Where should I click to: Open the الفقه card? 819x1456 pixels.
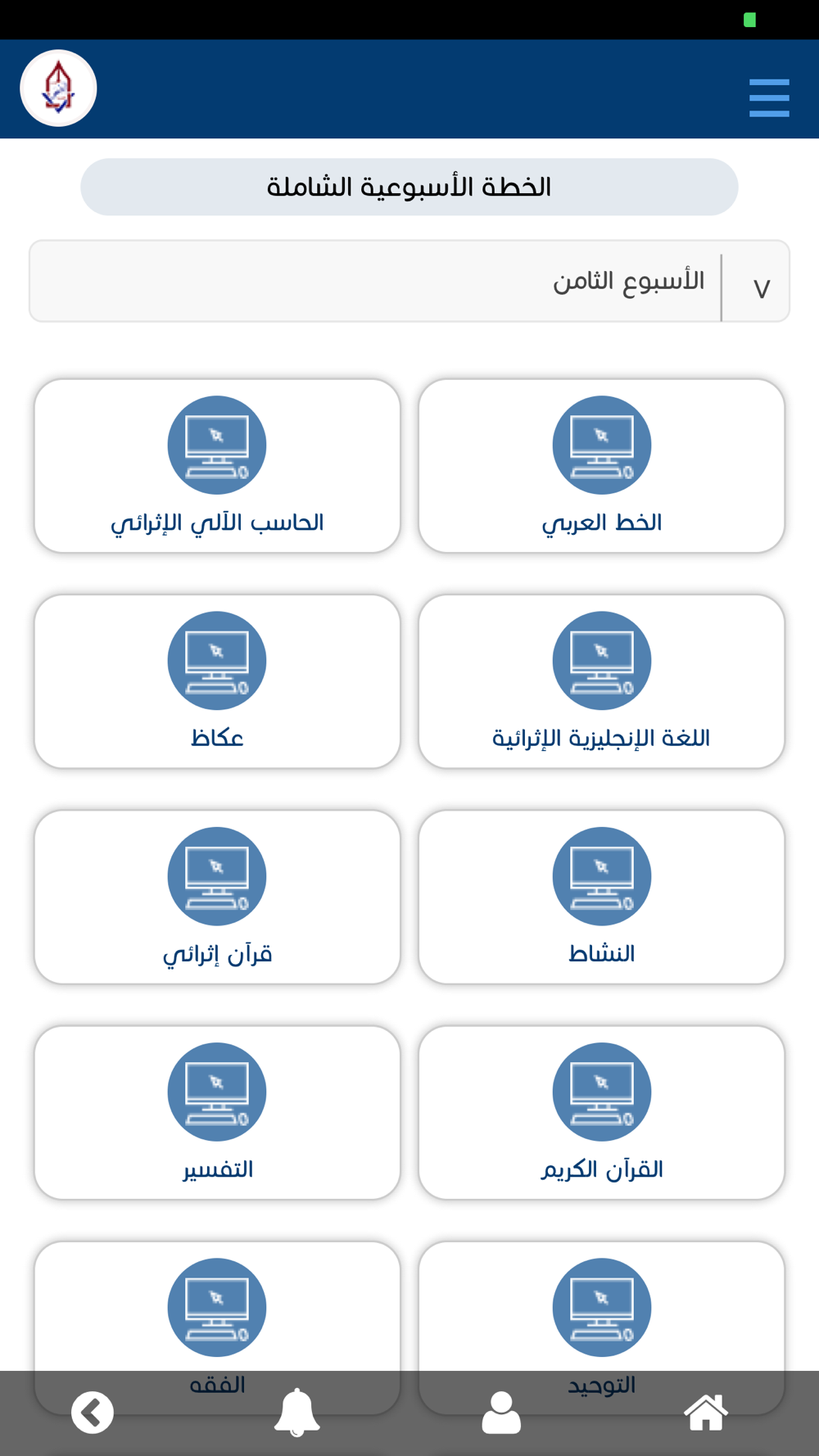point(217,1307)
